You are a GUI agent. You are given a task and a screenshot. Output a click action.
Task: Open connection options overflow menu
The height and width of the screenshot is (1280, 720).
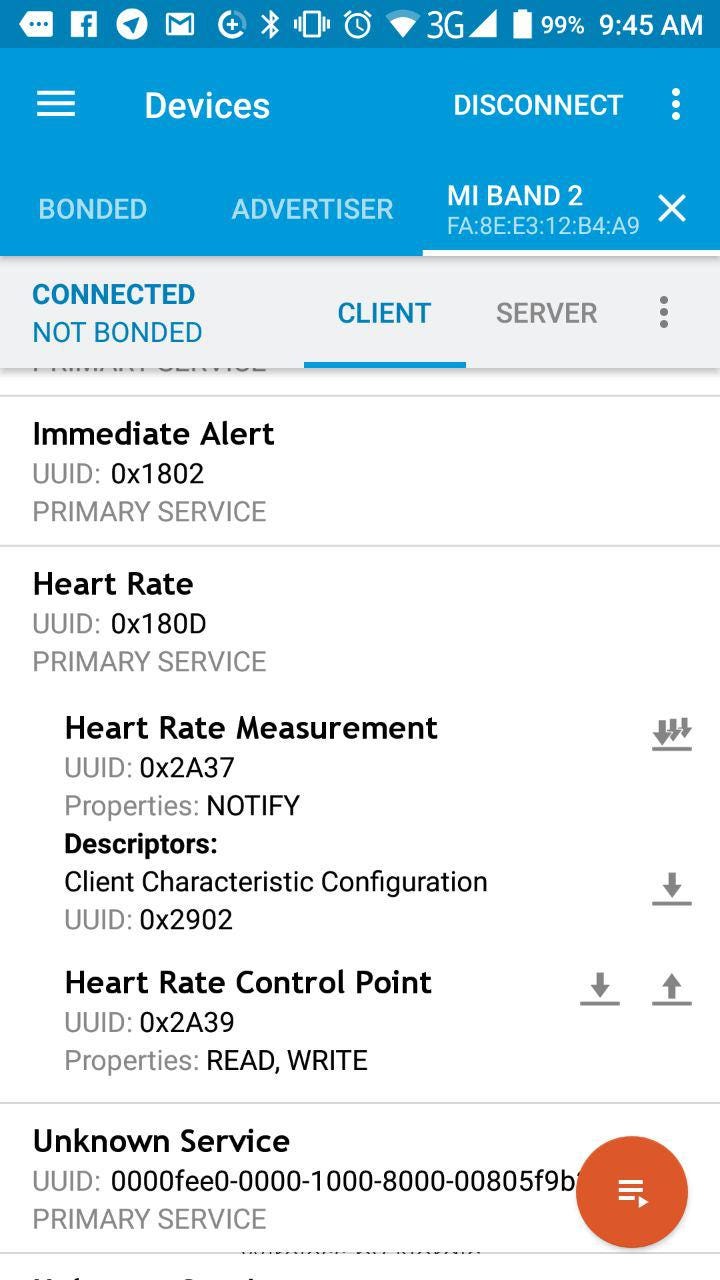point(663,313)
